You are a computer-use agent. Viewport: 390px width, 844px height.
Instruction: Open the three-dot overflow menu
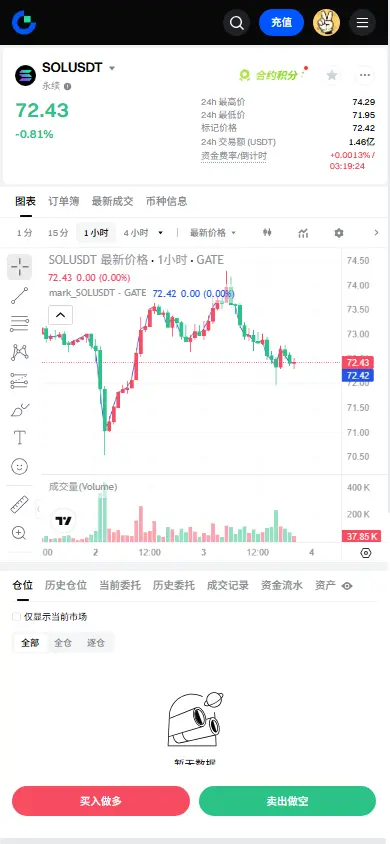[365, 75]
